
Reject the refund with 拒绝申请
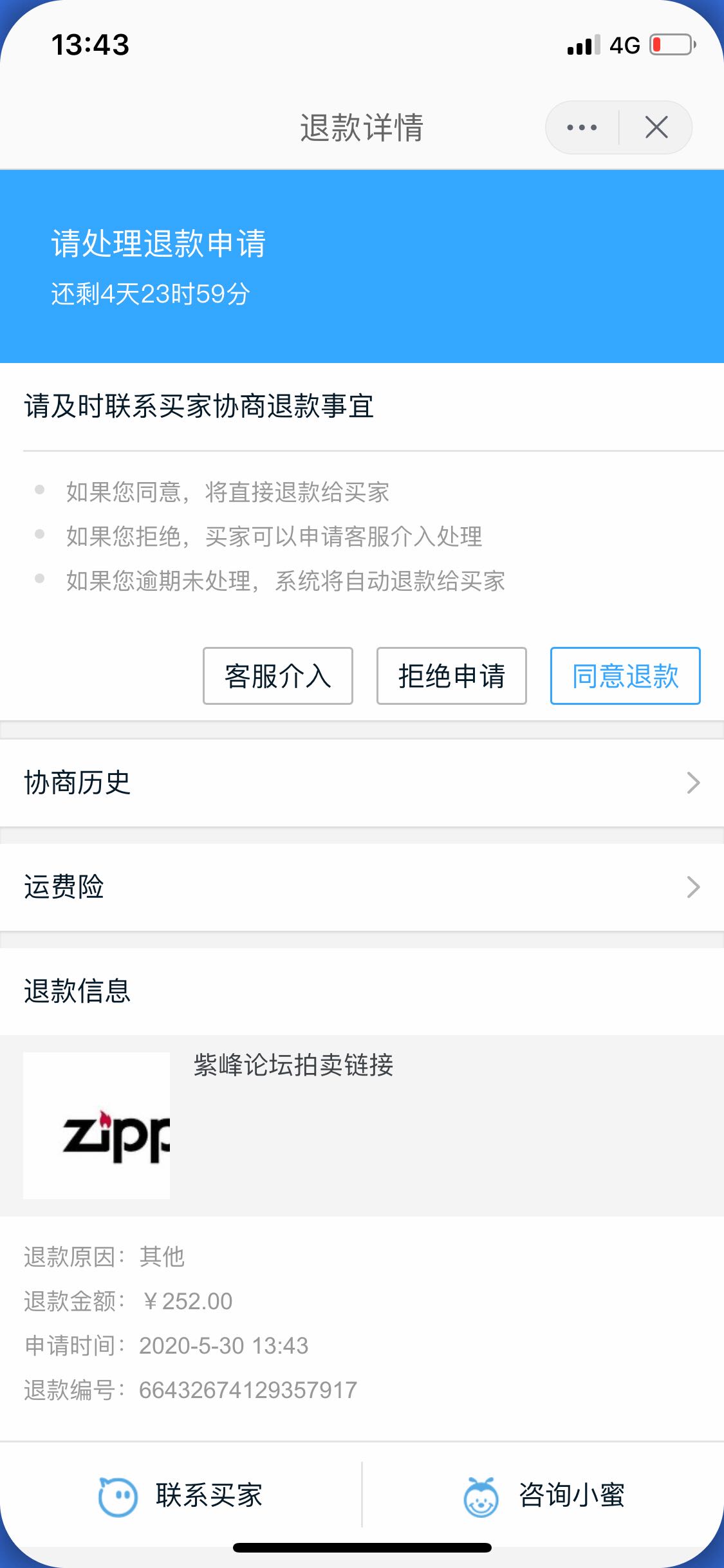(x=452, y=676)
